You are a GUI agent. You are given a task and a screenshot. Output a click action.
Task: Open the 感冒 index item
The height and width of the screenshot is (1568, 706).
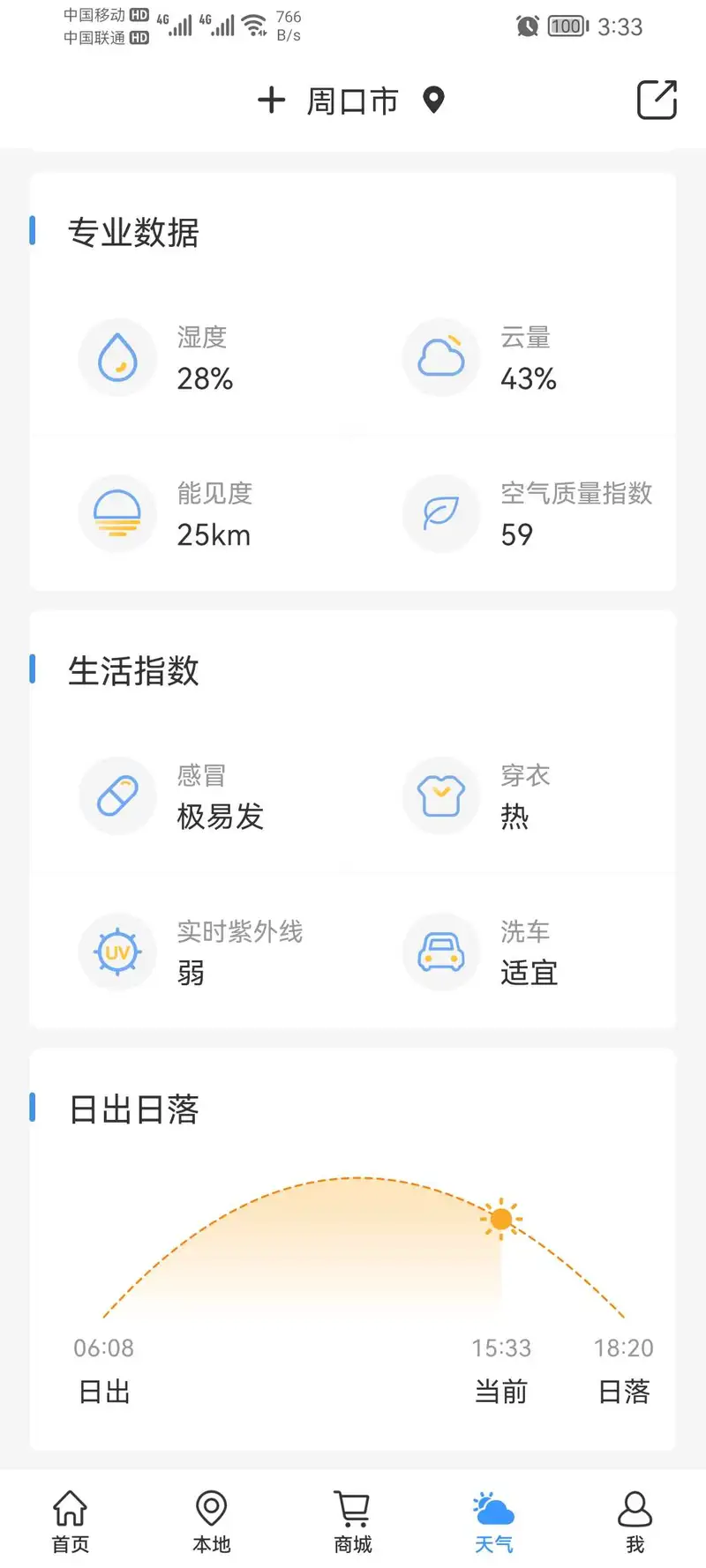pyautogui.click(x=192, y=796)
